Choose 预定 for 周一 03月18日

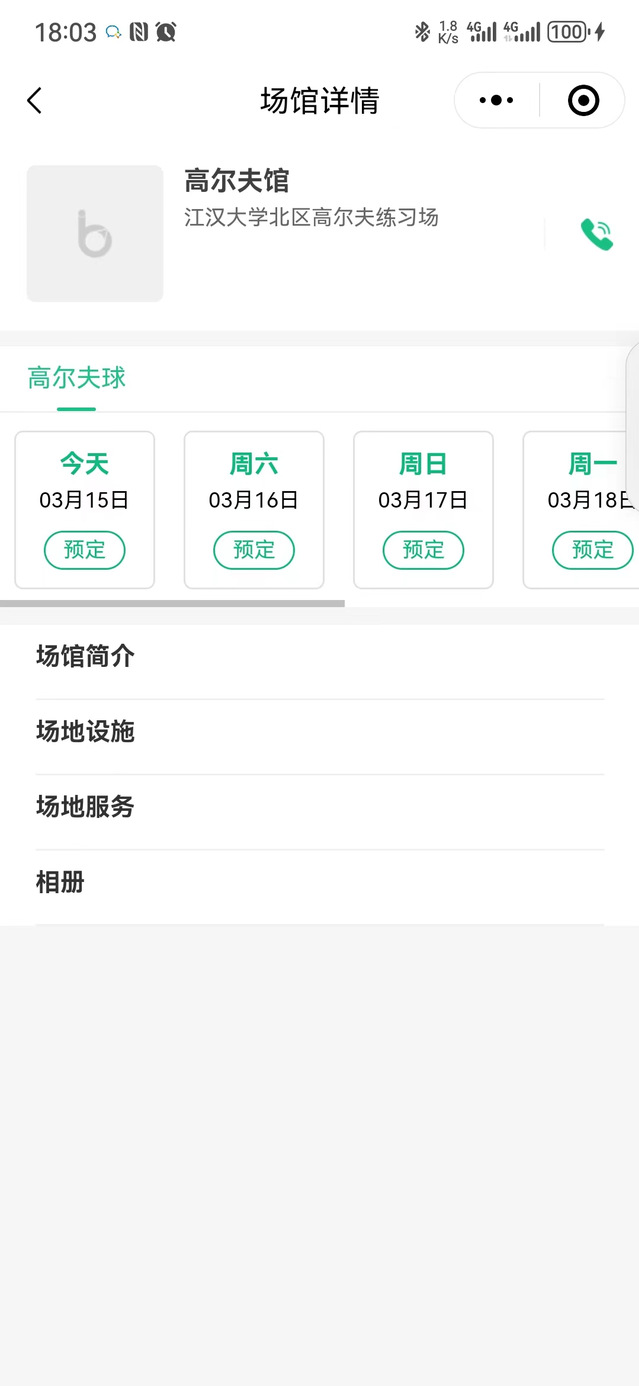592,550
